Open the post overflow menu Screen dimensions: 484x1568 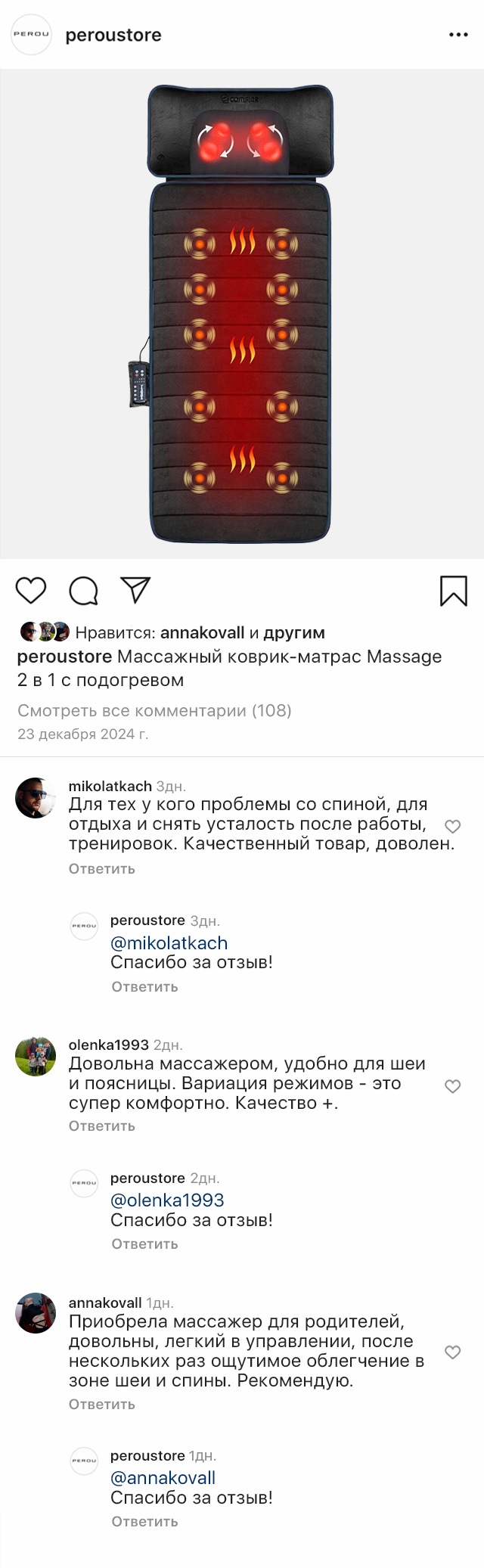coord(458,35)
